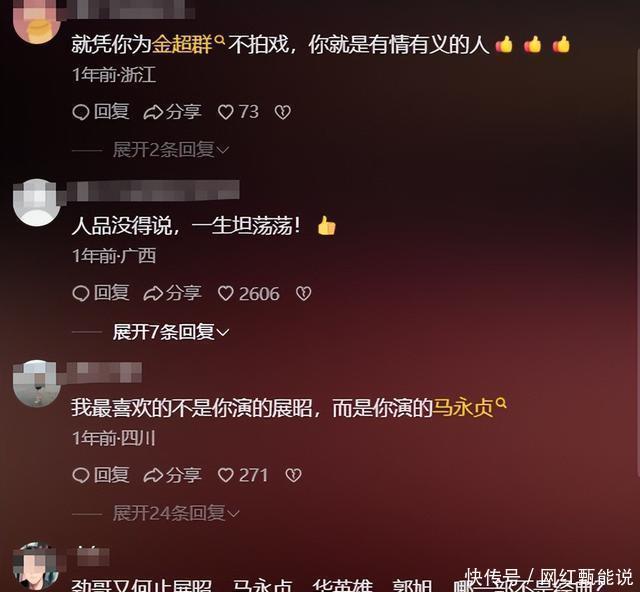The image size is (640, 592).
Task: Share the 人品没得说 comment
Action: [x=172, y=293]
